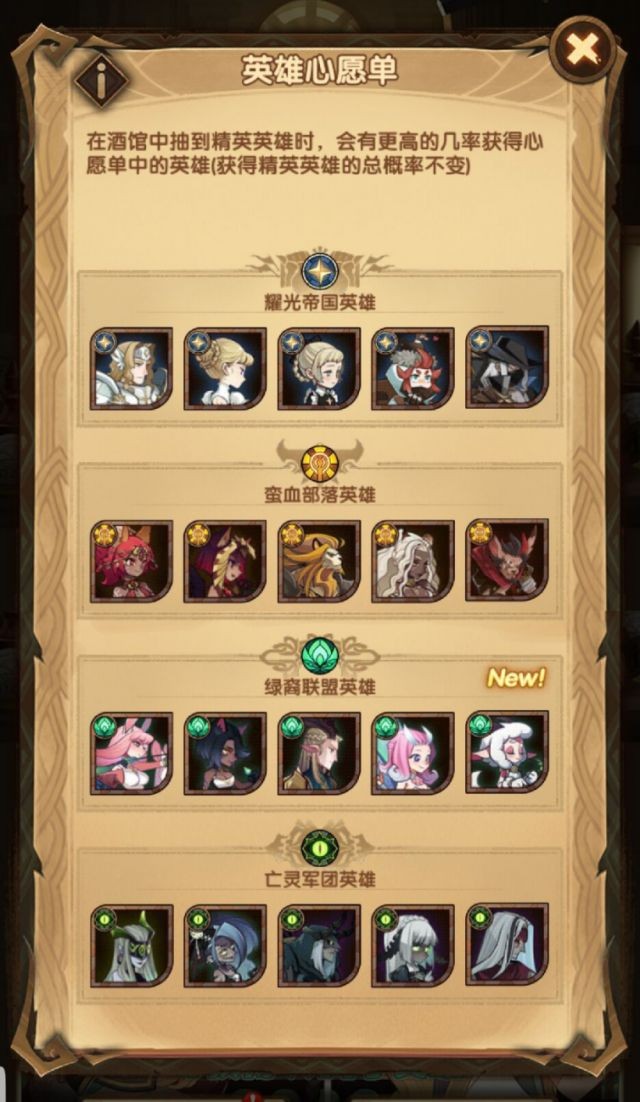Tap the last hero in 亡灵军团英雄 row
This screenshot has width=640, height=1102.
(507, 945)
